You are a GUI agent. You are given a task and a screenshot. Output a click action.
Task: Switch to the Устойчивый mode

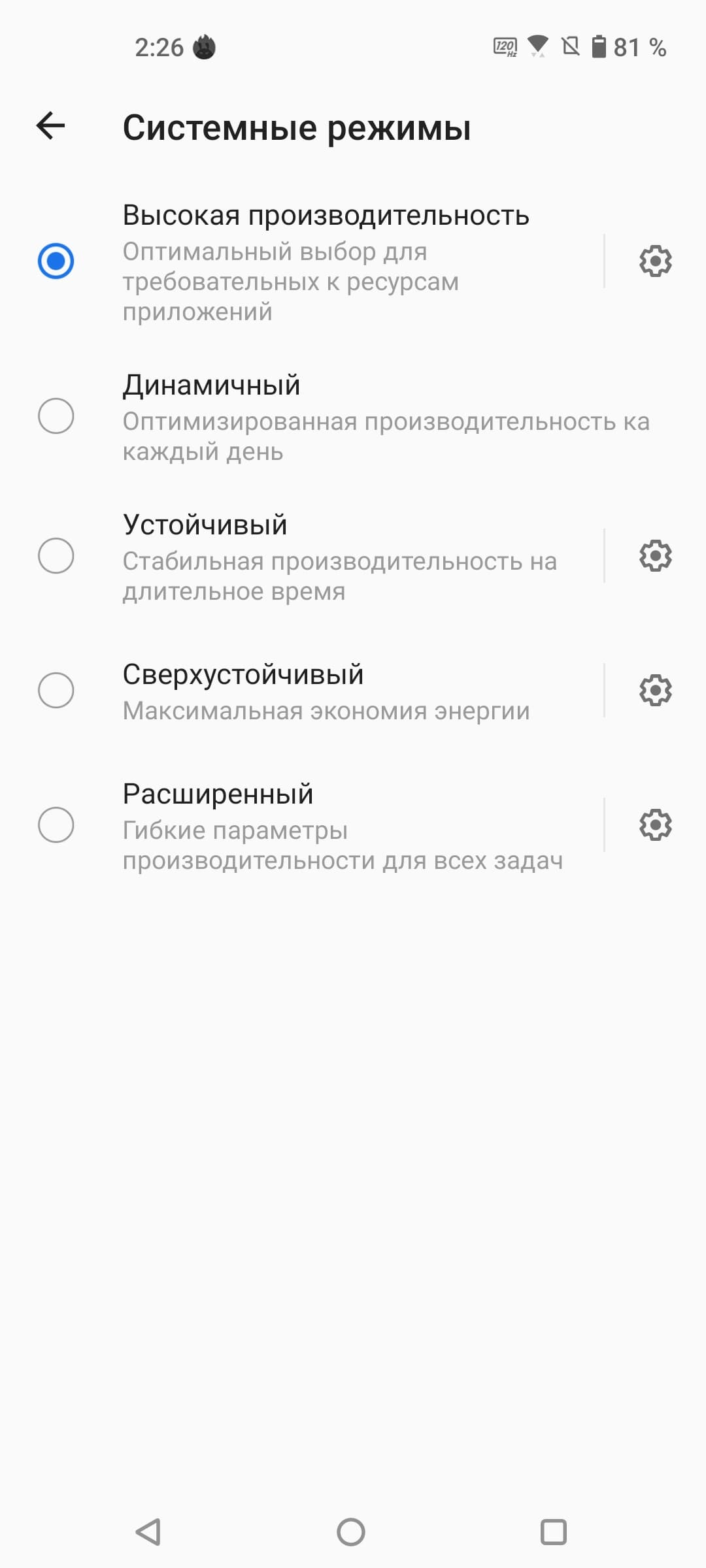(x=56, y=556)
